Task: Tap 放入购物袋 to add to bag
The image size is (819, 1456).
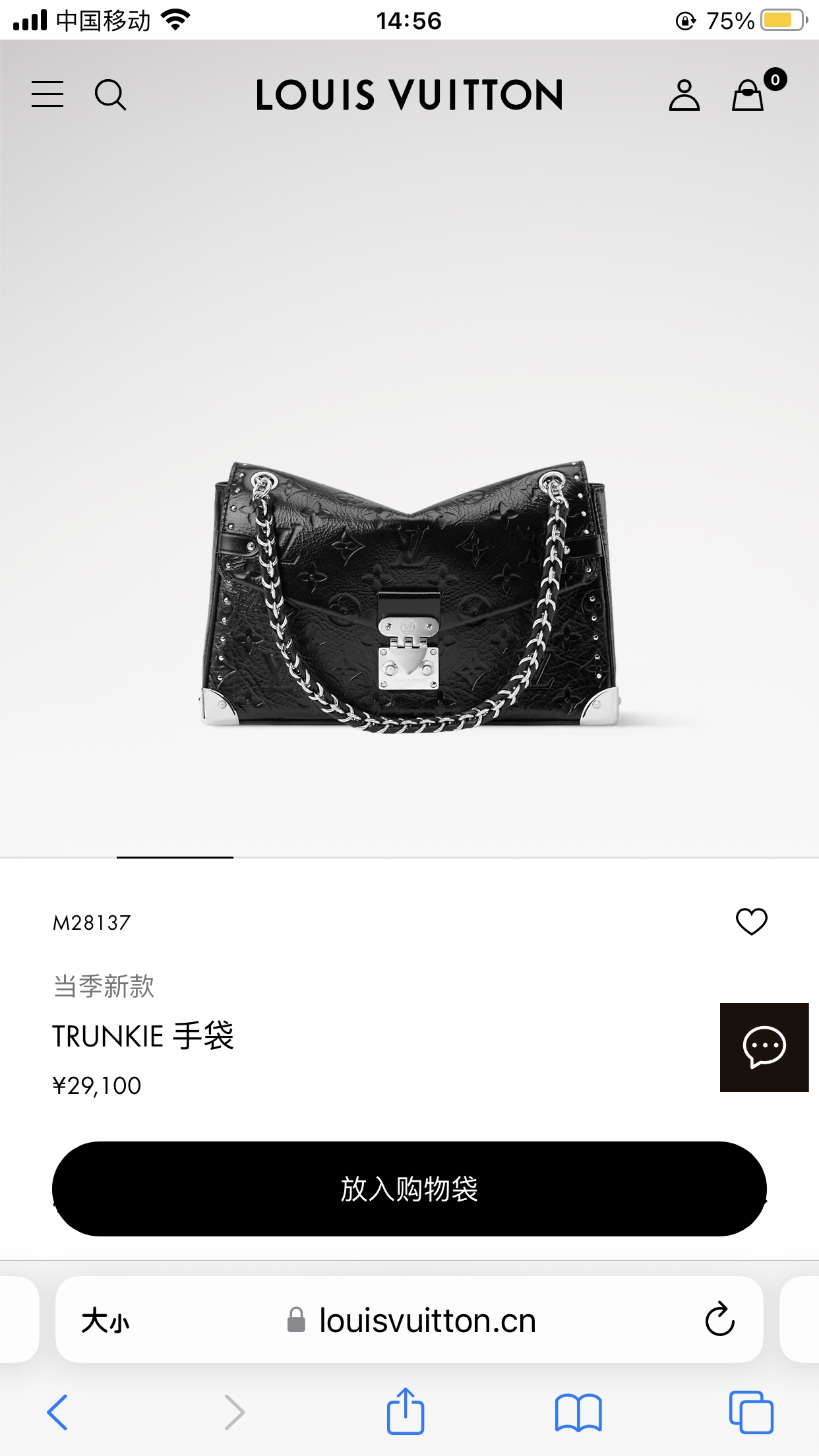Action: click(409, 1188)
